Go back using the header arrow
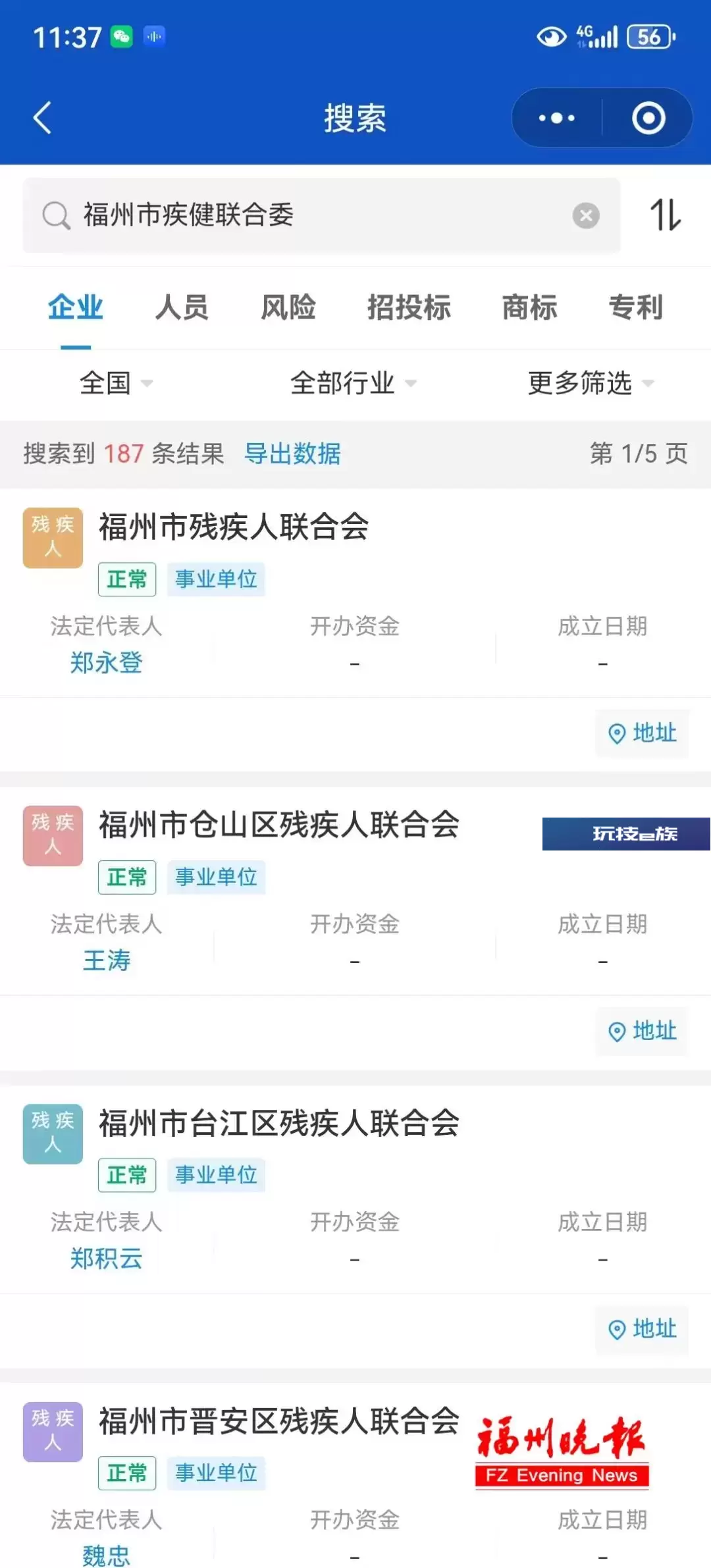711x1568 pixels. coord(43,118)
